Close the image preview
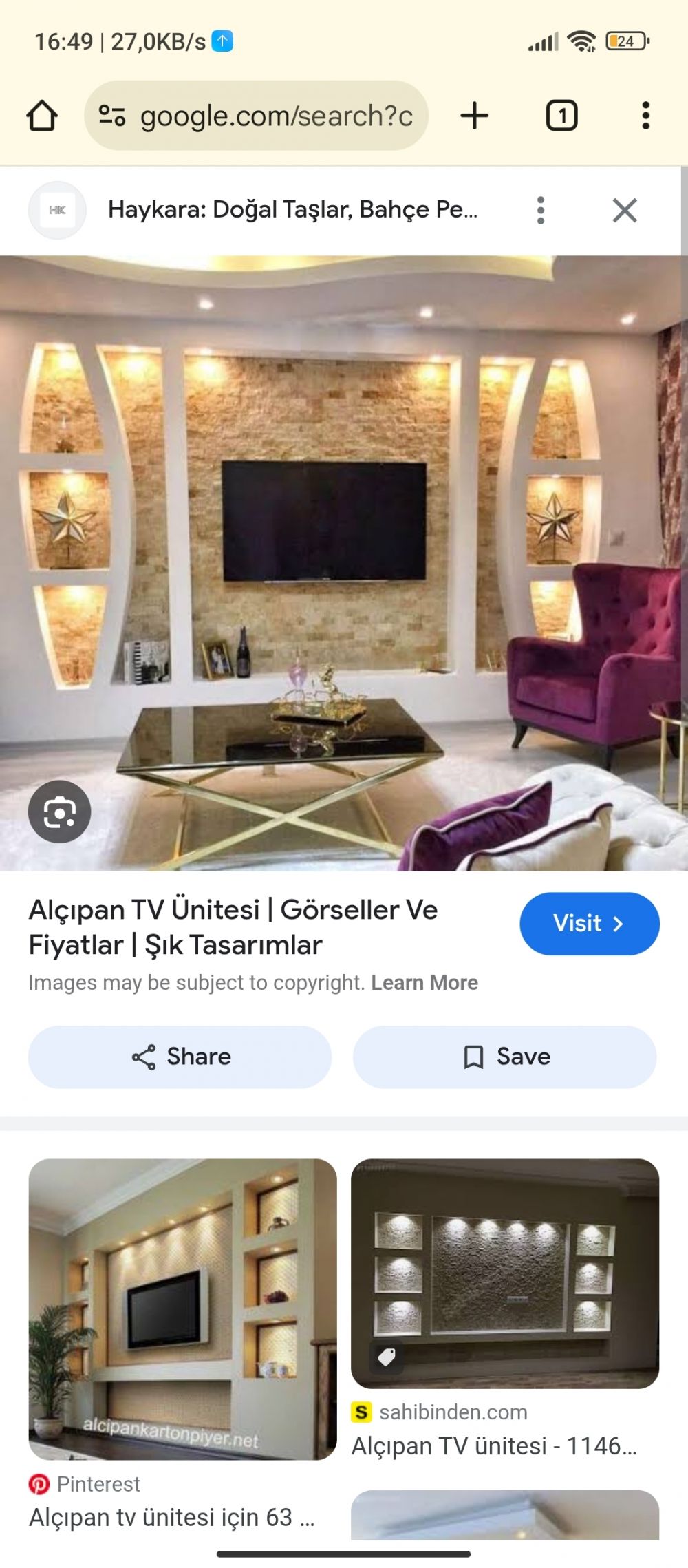This screenshot has width=688, height=1568. [625, 210]
